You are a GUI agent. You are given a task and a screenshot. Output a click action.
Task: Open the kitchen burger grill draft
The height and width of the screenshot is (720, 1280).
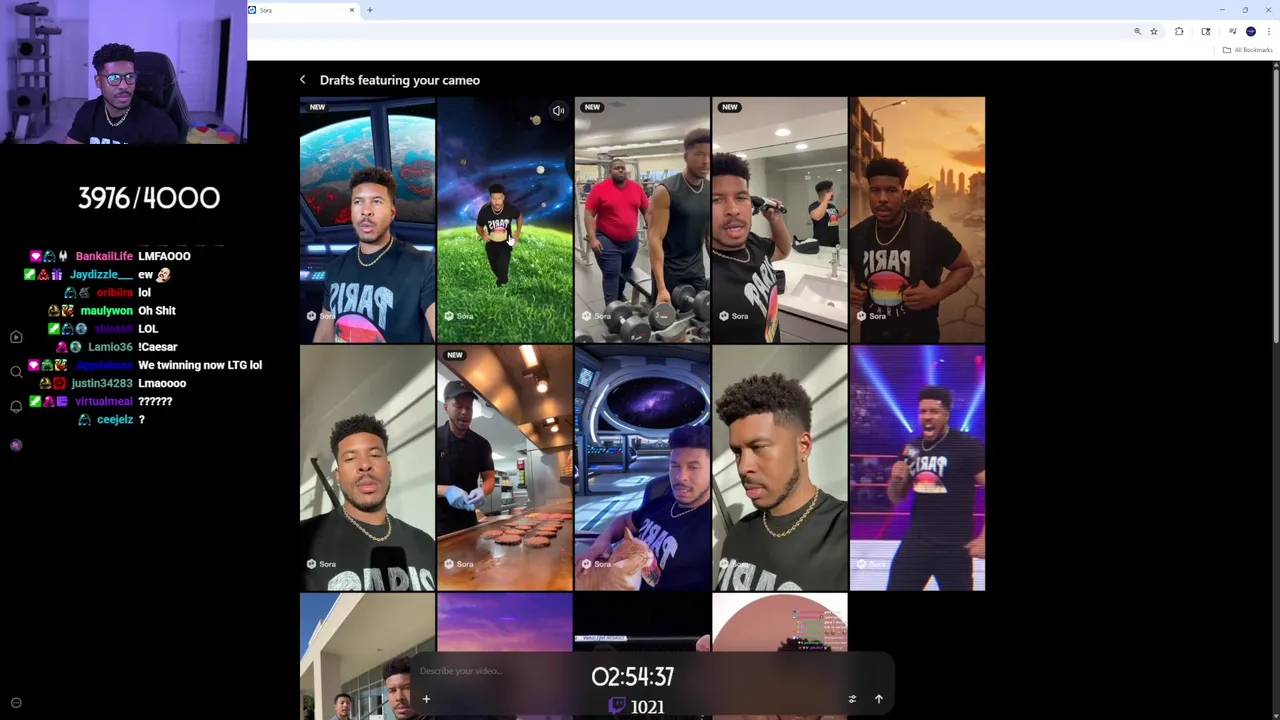point(505,468)
